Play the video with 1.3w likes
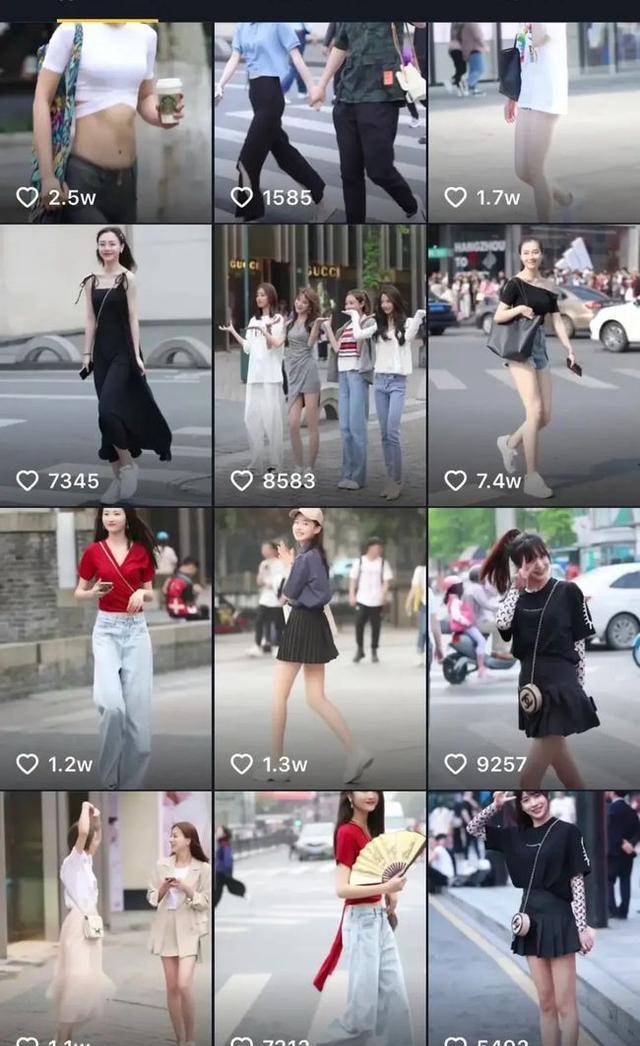The width and height of the screenshot is (640, 1046). click(319, 648)
